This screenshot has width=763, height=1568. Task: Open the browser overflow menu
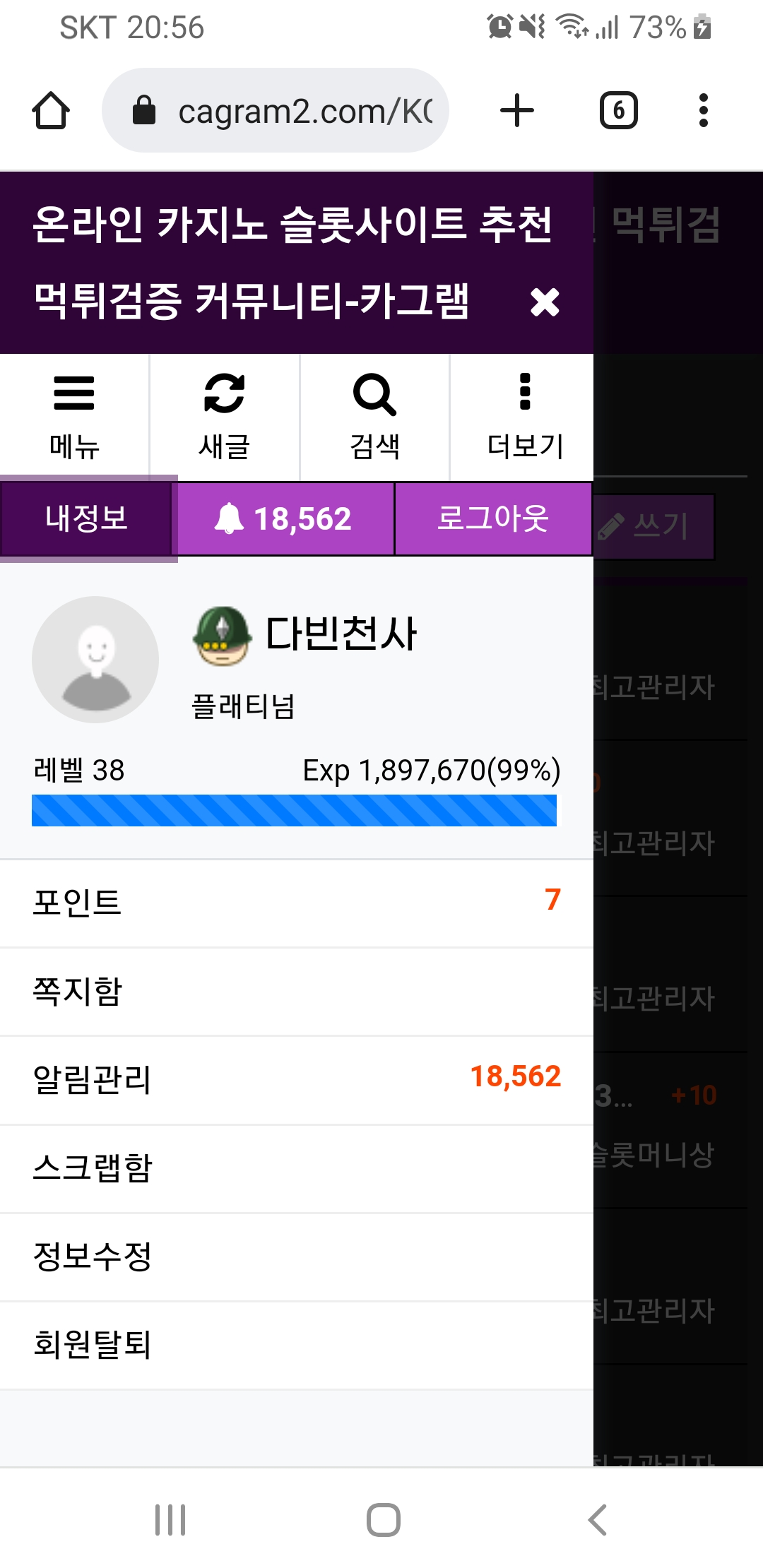(x=703, y=111)
